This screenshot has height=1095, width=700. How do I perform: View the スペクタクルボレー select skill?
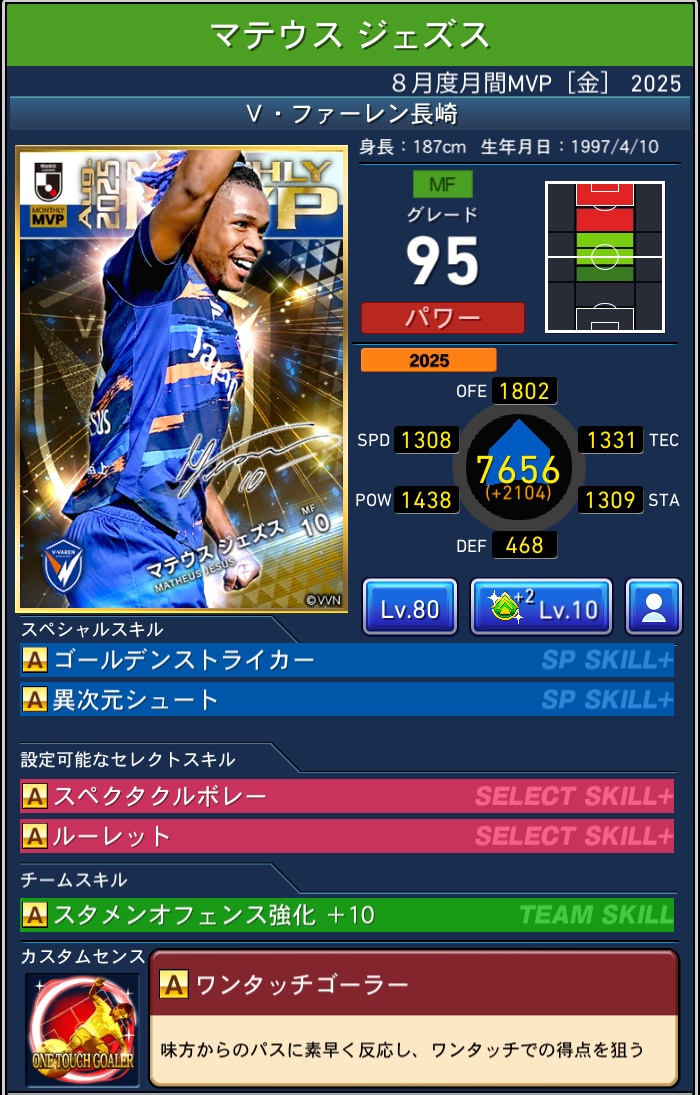pos(346,796)
